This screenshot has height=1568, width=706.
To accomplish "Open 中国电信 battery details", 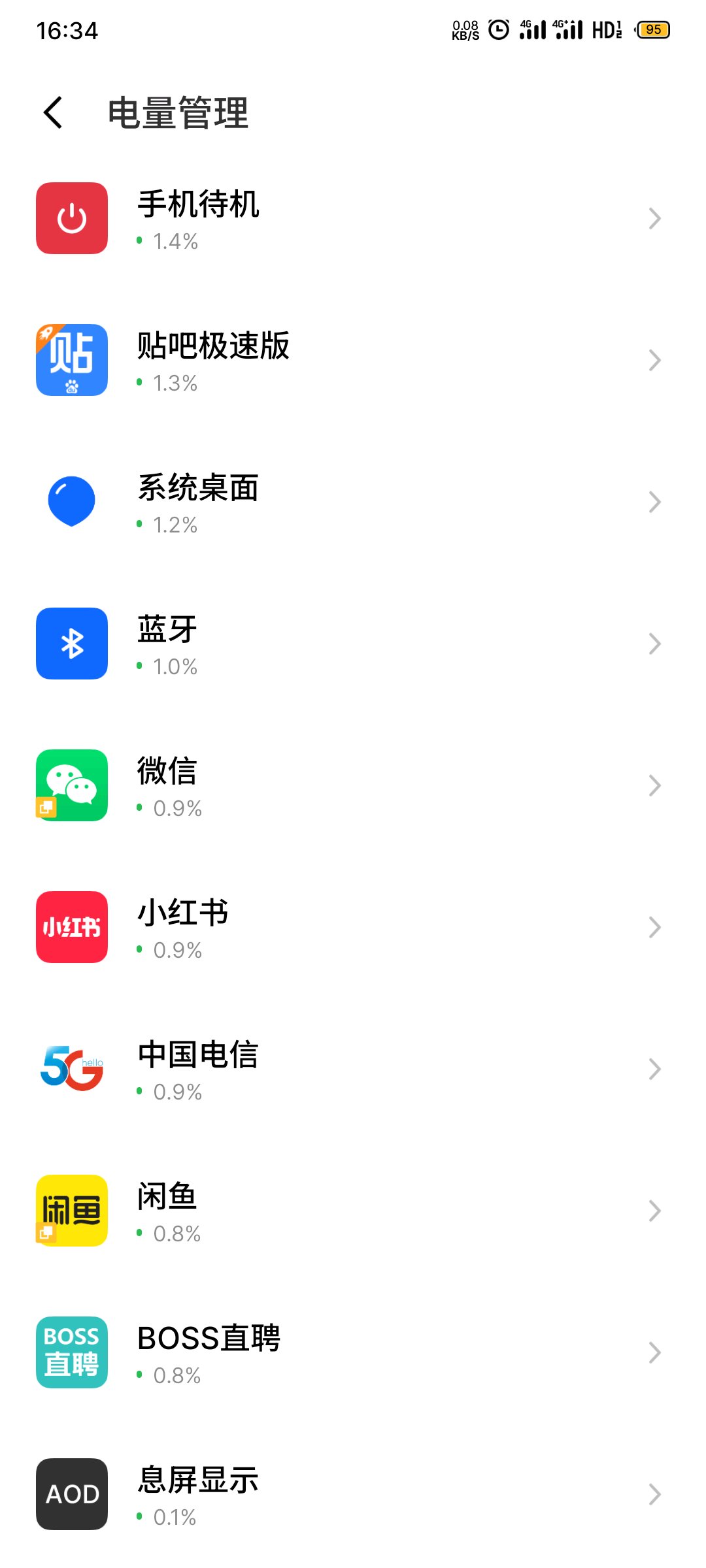I will (x=353, y=1069).
